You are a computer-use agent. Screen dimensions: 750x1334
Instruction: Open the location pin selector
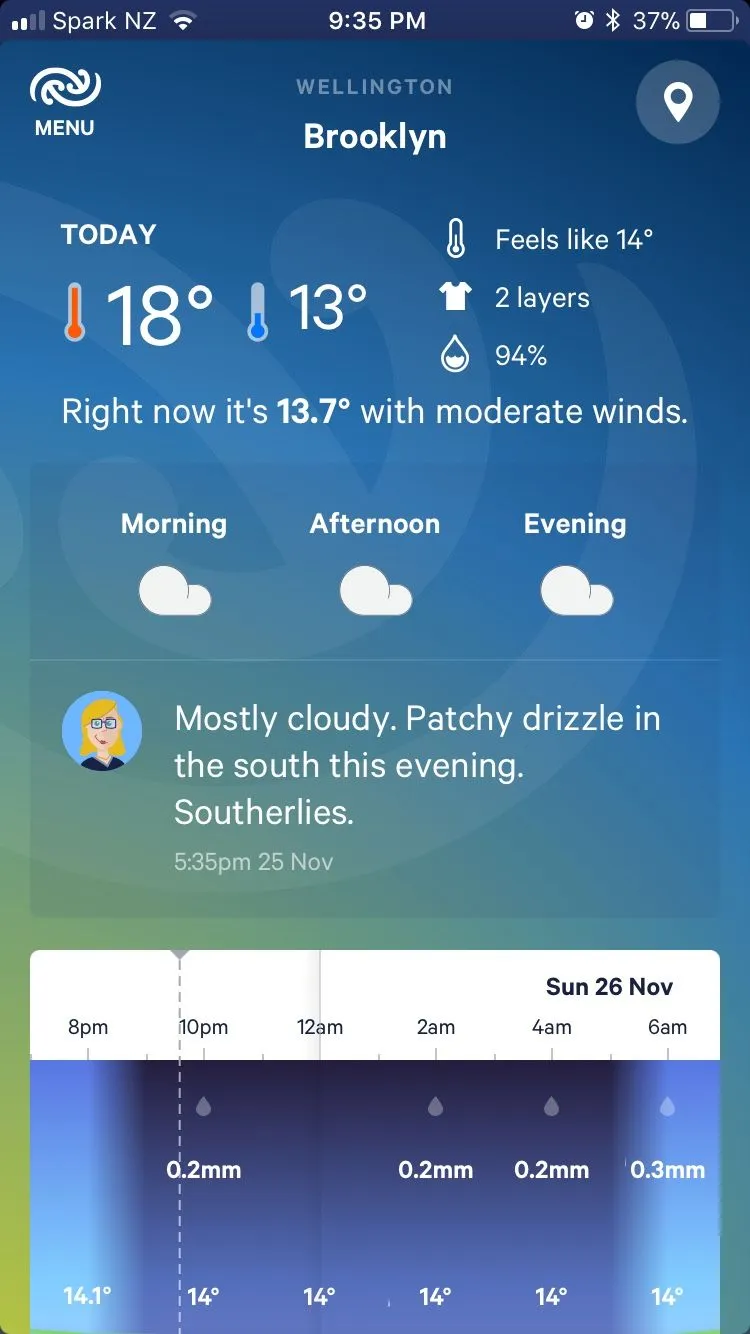[678, 102]
